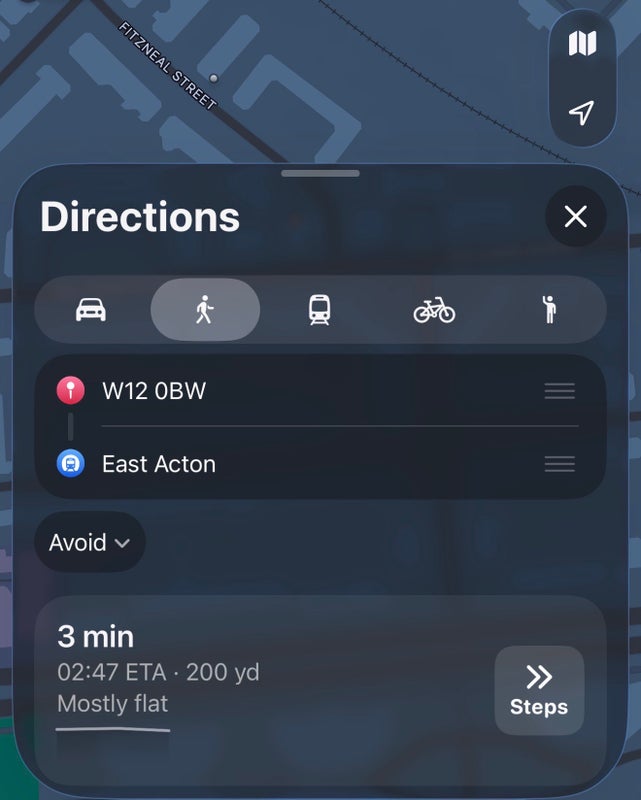Edit the W12 0BW starting point
This screenshot has height=800, width=641.
300,391
